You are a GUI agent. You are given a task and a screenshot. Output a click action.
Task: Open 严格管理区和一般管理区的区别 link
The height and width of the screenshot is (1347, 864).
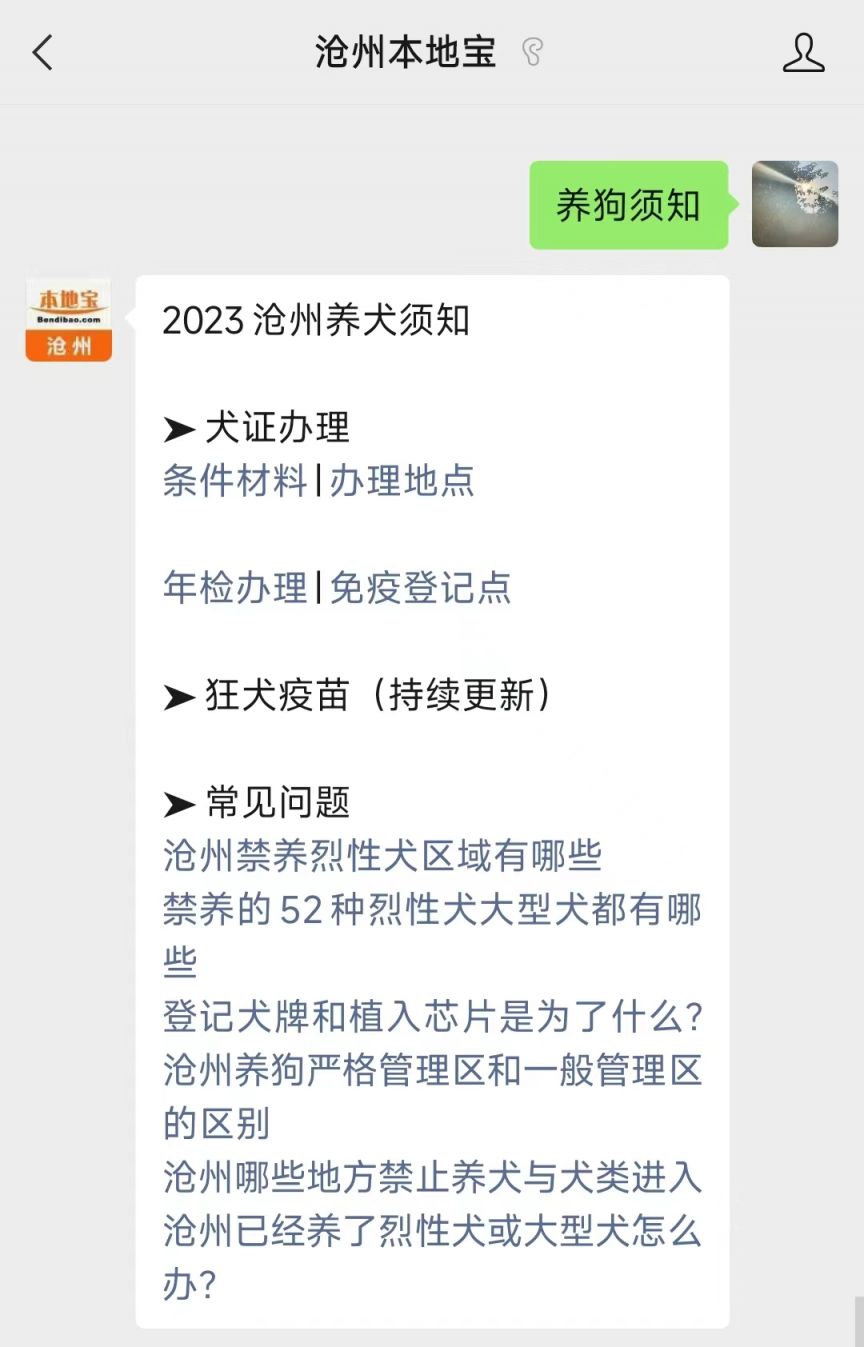tap(432, 1071)
